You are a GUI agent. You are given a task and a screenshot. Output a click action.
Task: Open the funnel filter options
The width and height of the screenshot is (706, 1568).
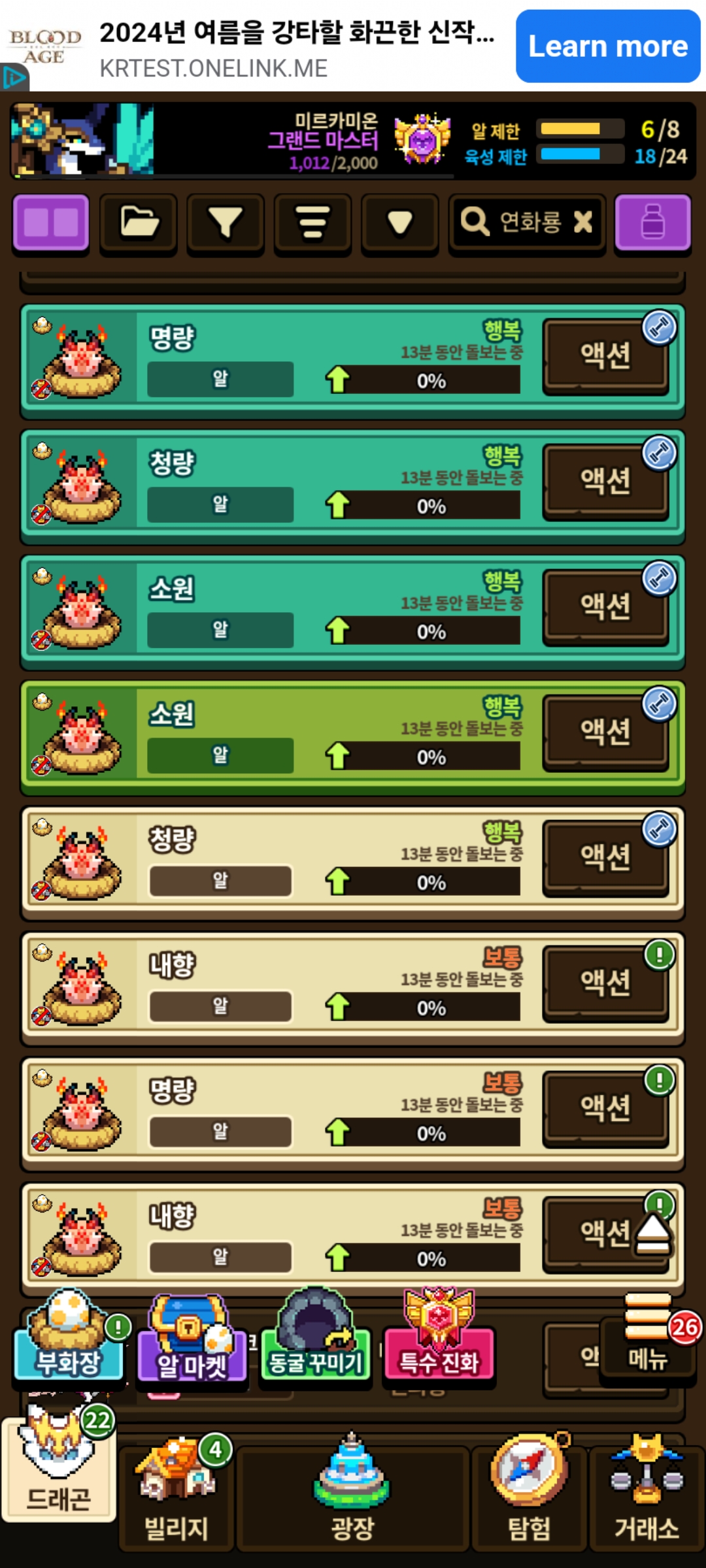pos(226,222)
